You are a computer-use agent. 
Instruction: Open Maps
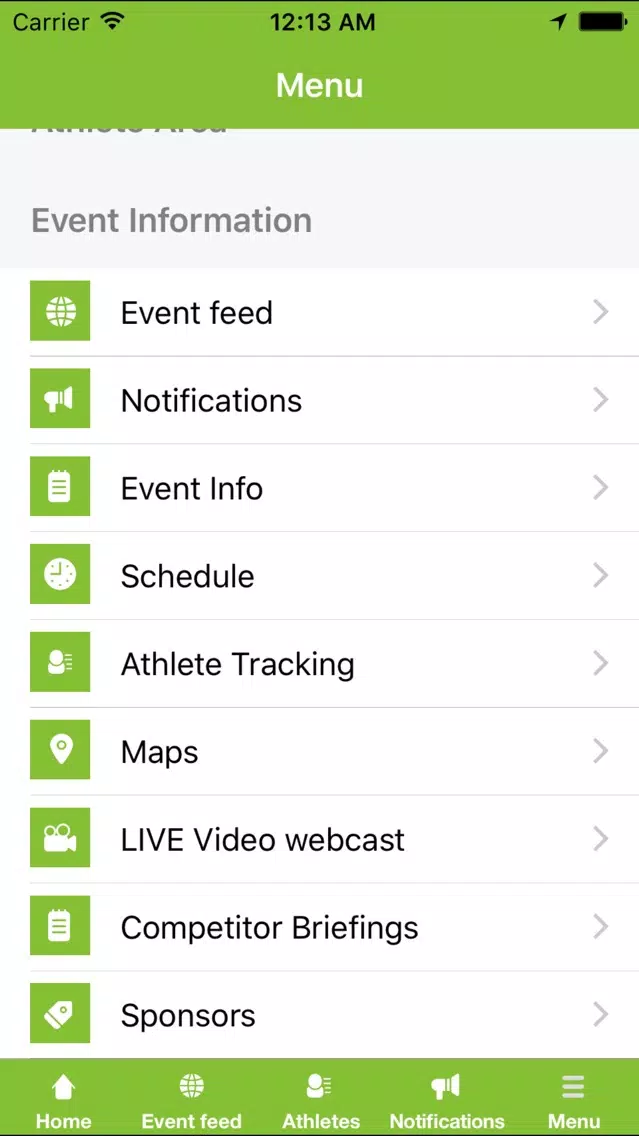320,751
